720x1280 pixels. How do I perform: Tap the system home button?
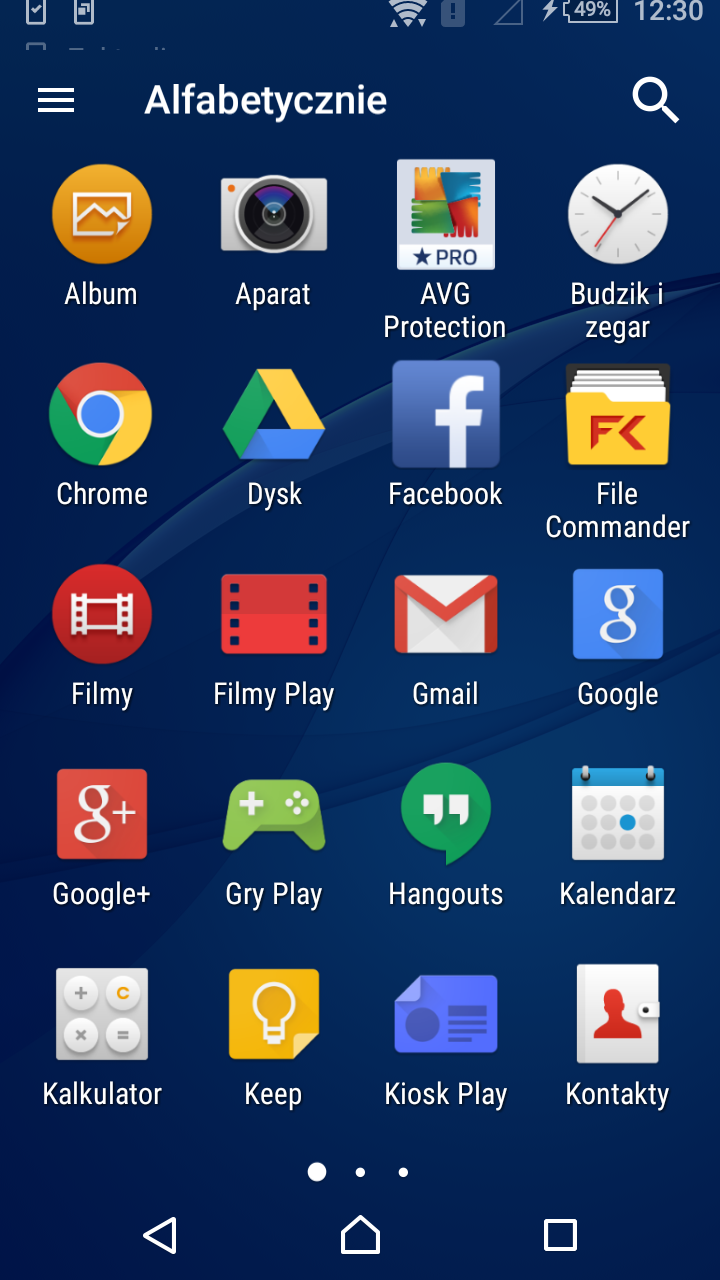[x=360, y=1235]
